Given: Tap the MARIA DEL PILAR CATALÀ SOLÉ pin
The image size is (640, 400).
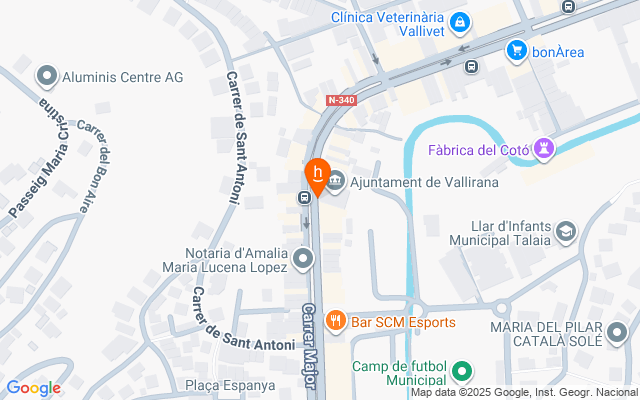Looking at the screenshot, I should (x=617, y=333).
